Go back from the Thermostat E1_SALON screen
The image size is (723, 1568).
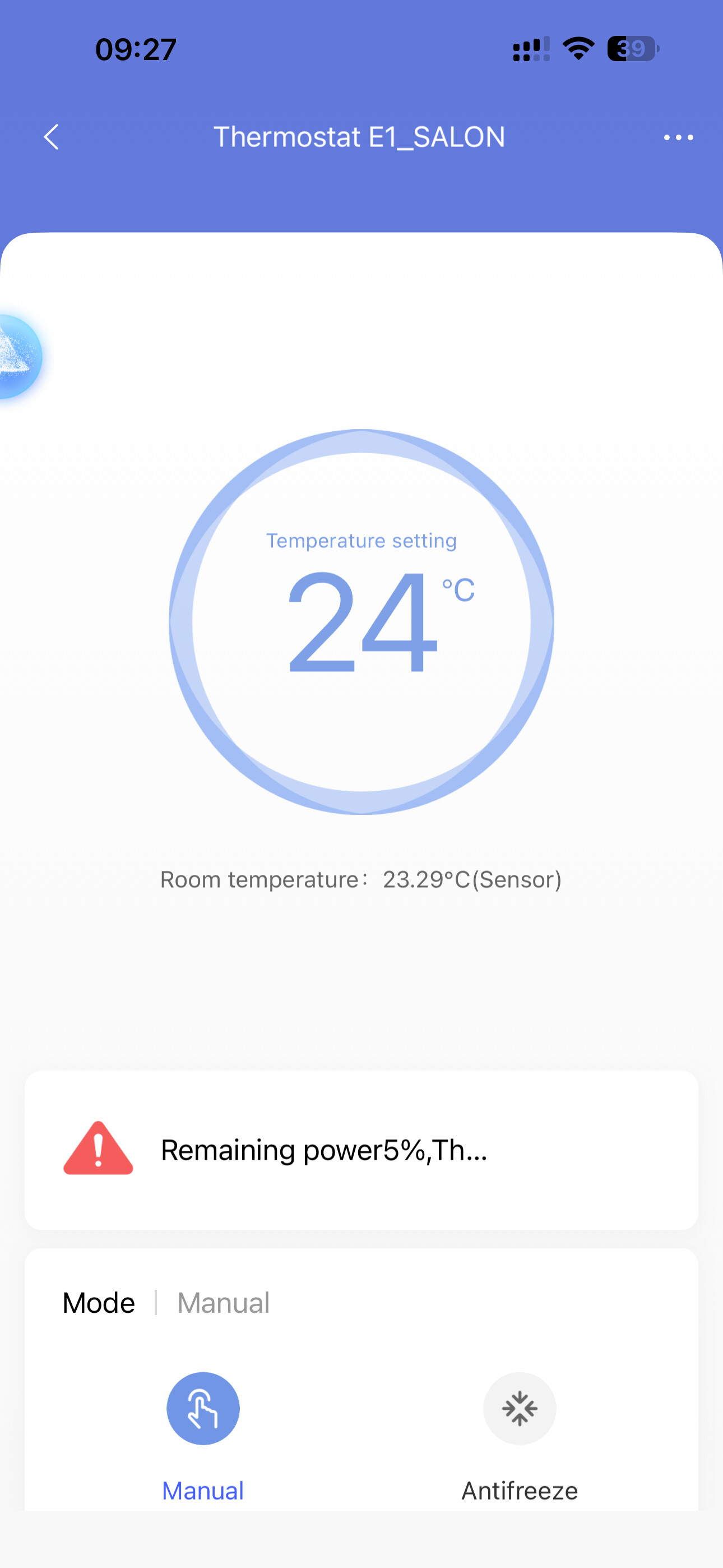click(x=52, y=137)
